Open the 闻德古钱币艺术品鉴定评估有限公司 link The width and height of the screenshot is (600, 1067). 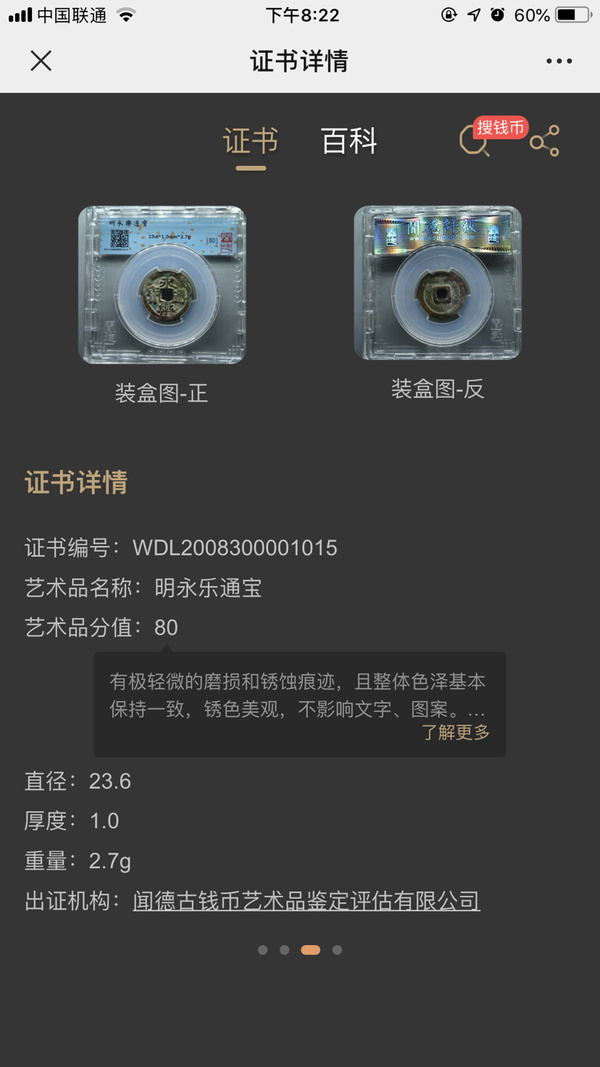306,901
